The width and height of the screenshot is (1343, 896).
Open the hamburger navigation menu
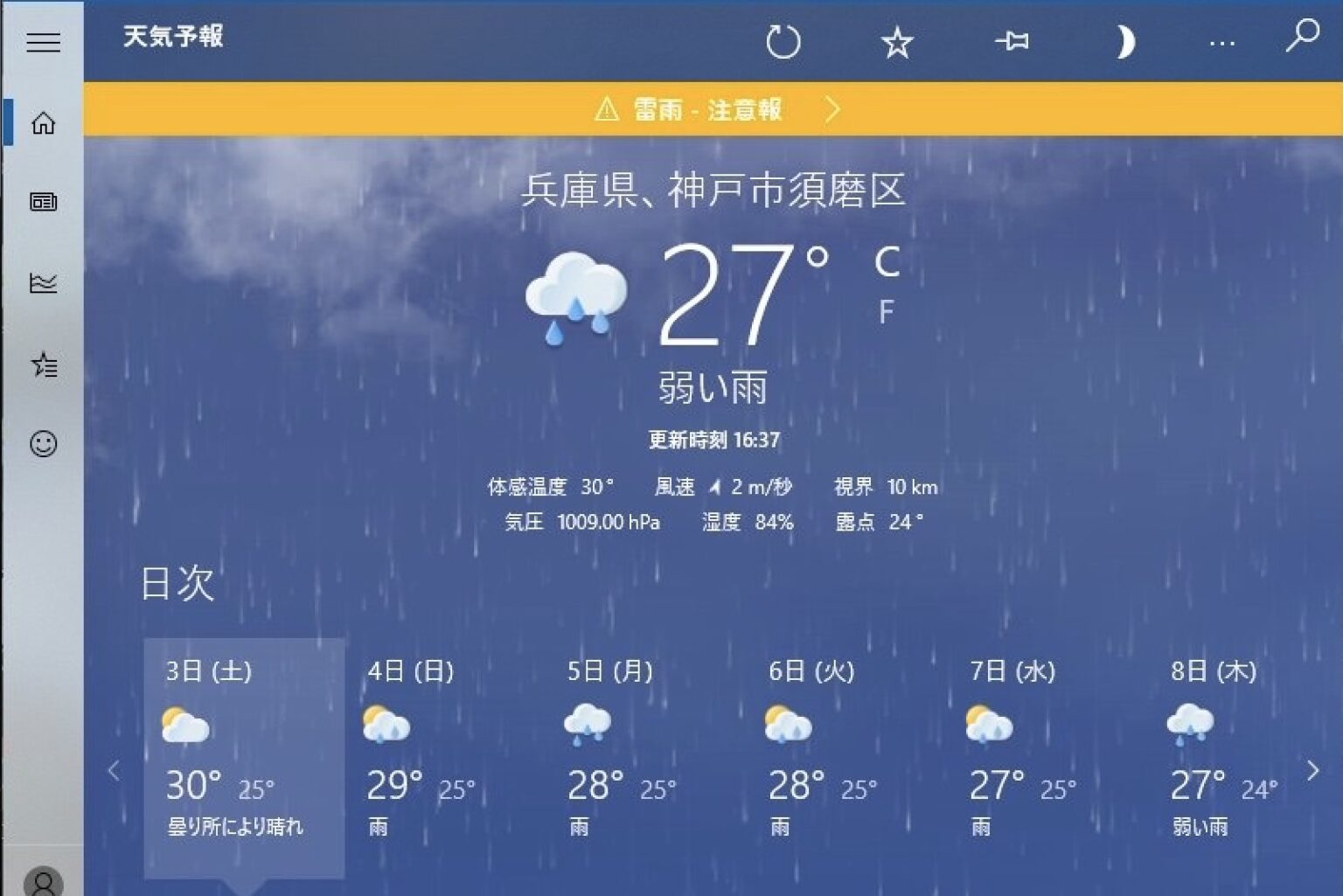coord(43,41)
